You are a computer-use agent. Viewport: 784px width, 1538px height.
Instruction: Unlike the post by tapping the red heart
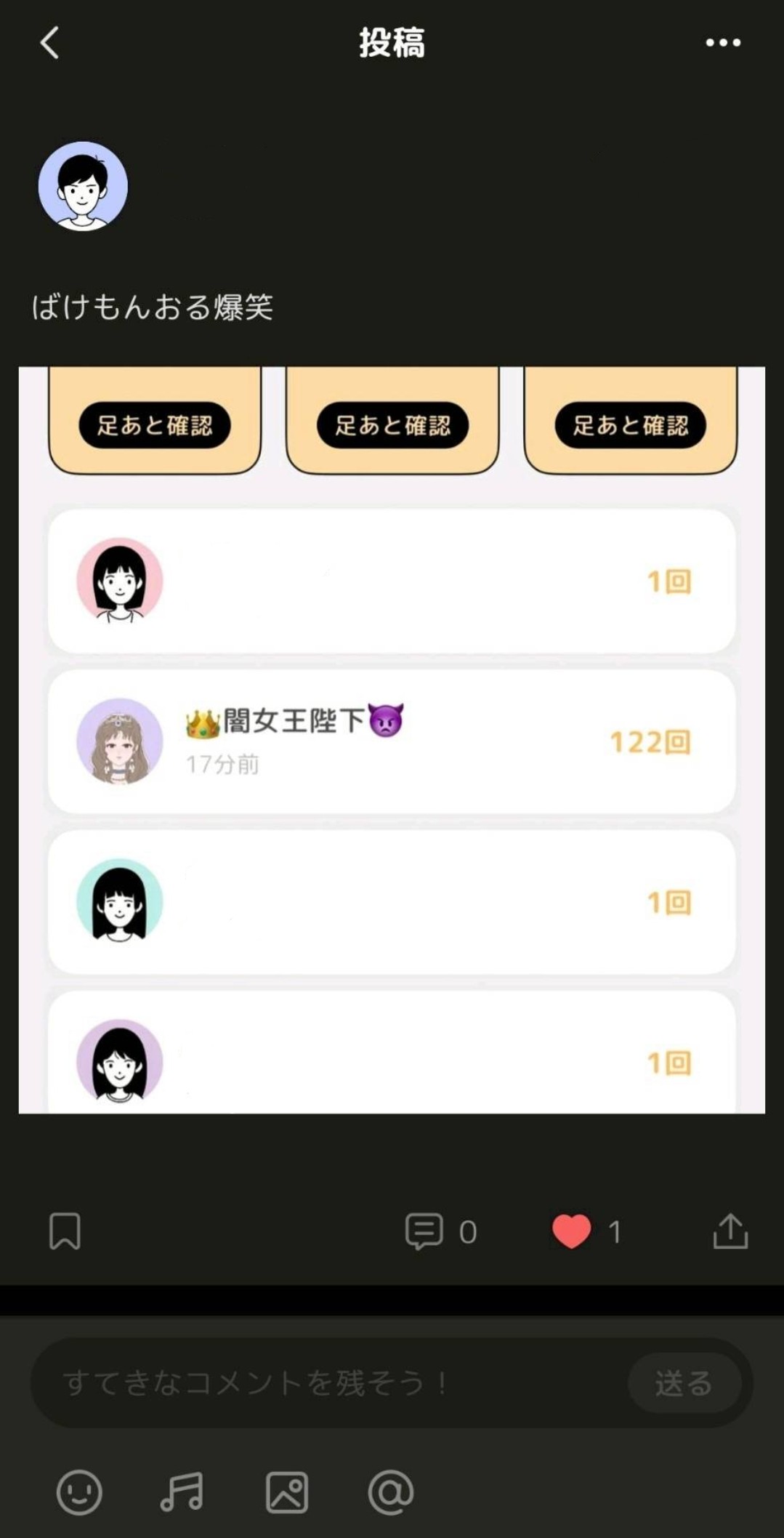[573, 1229]
